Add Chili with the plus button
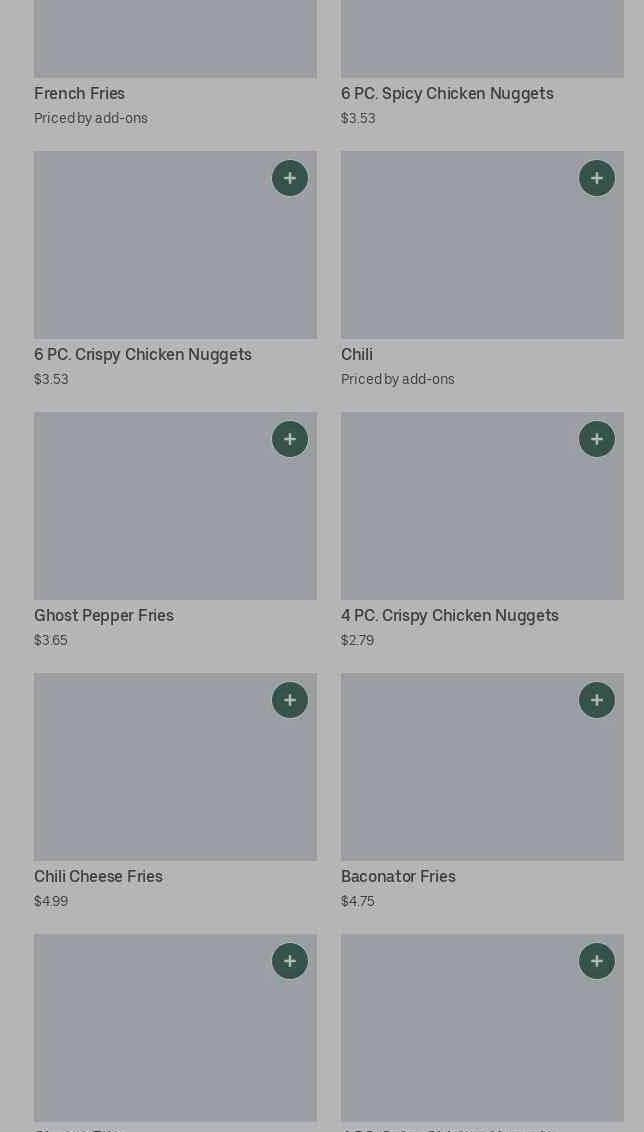This screenshot has width=644, height=1132. point(596,178)
